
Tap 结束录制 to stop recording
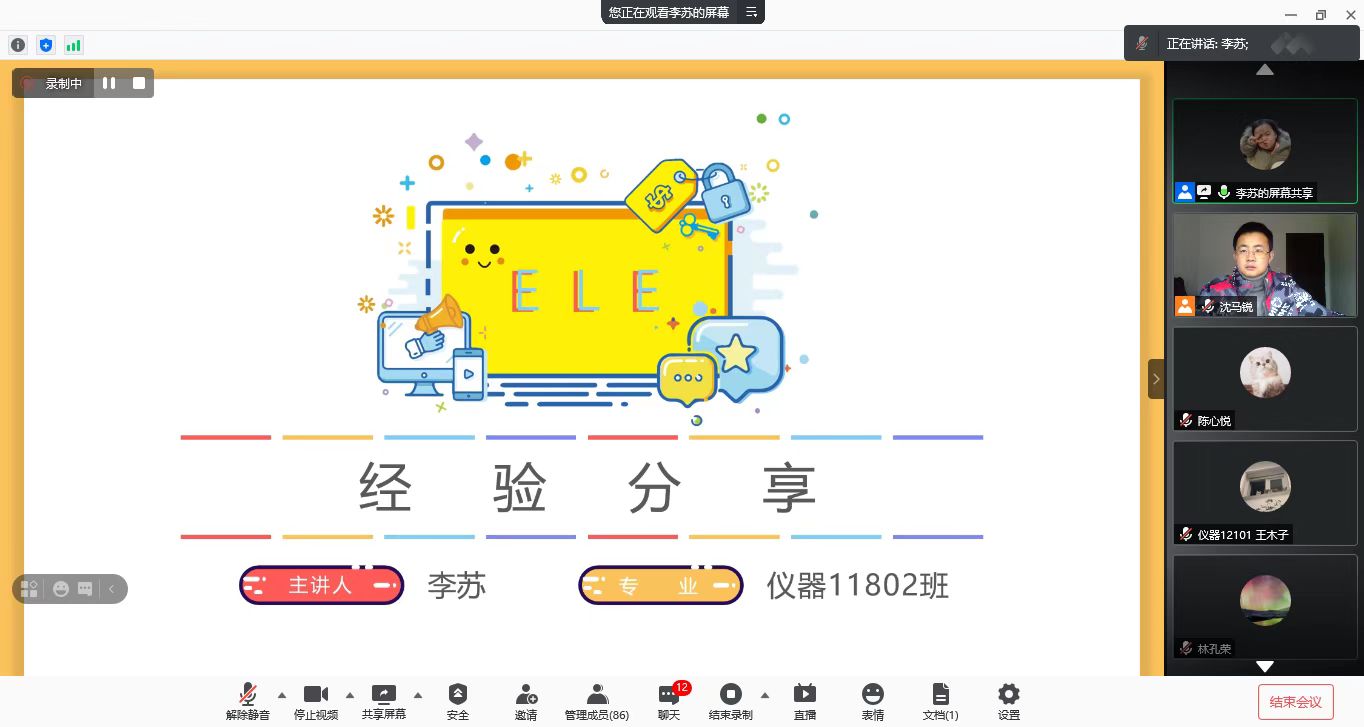(x=731, y=702)
